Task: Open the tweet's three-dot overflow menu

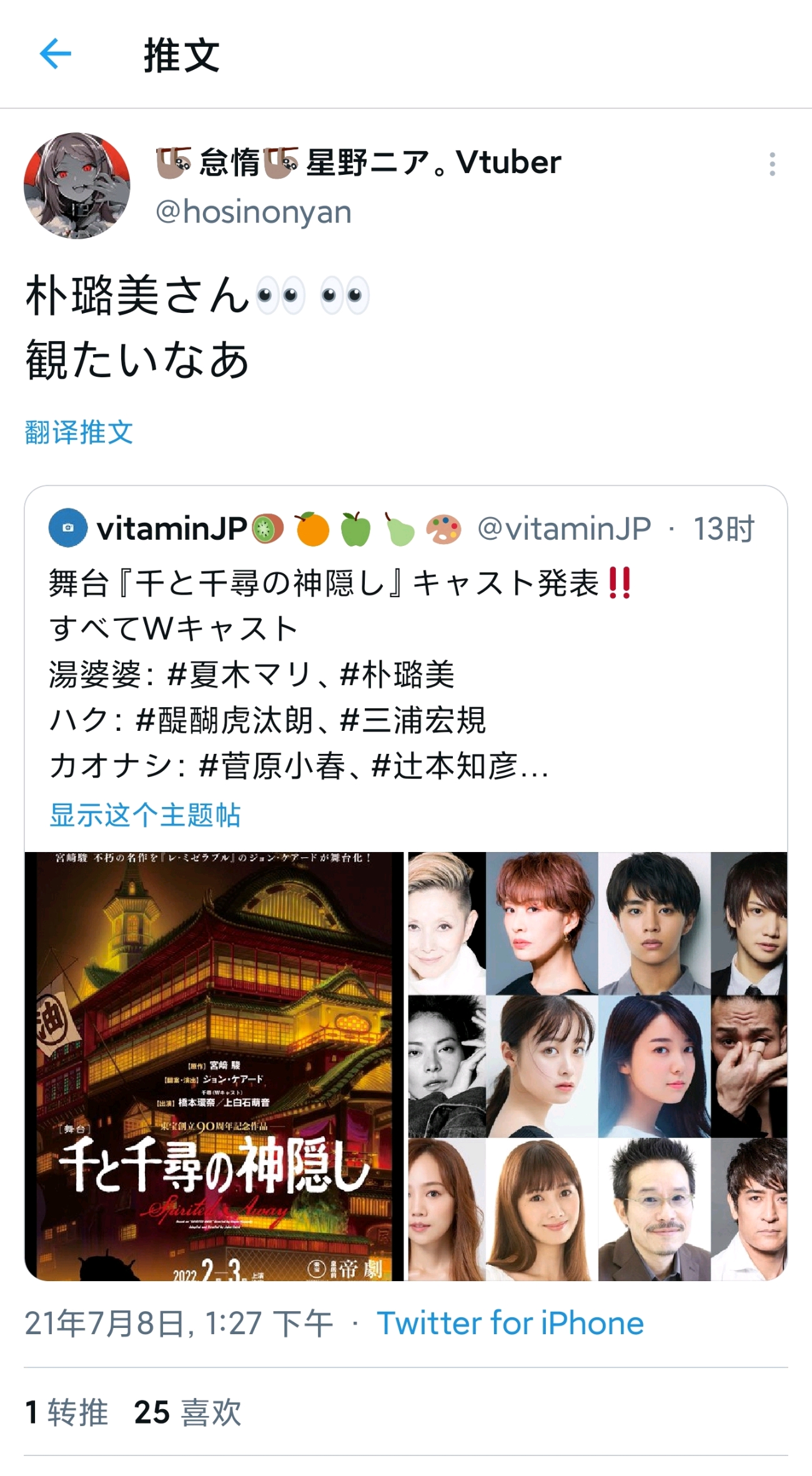Action: (773, 164)
